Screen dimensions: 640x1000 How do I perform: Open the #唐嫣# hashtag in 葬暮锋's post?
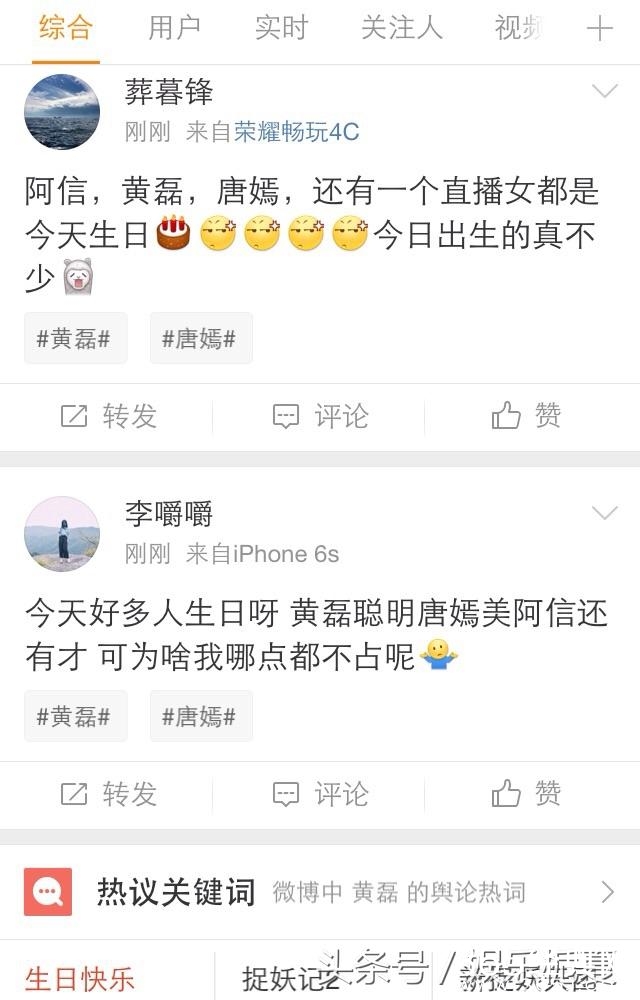[200, 339]
